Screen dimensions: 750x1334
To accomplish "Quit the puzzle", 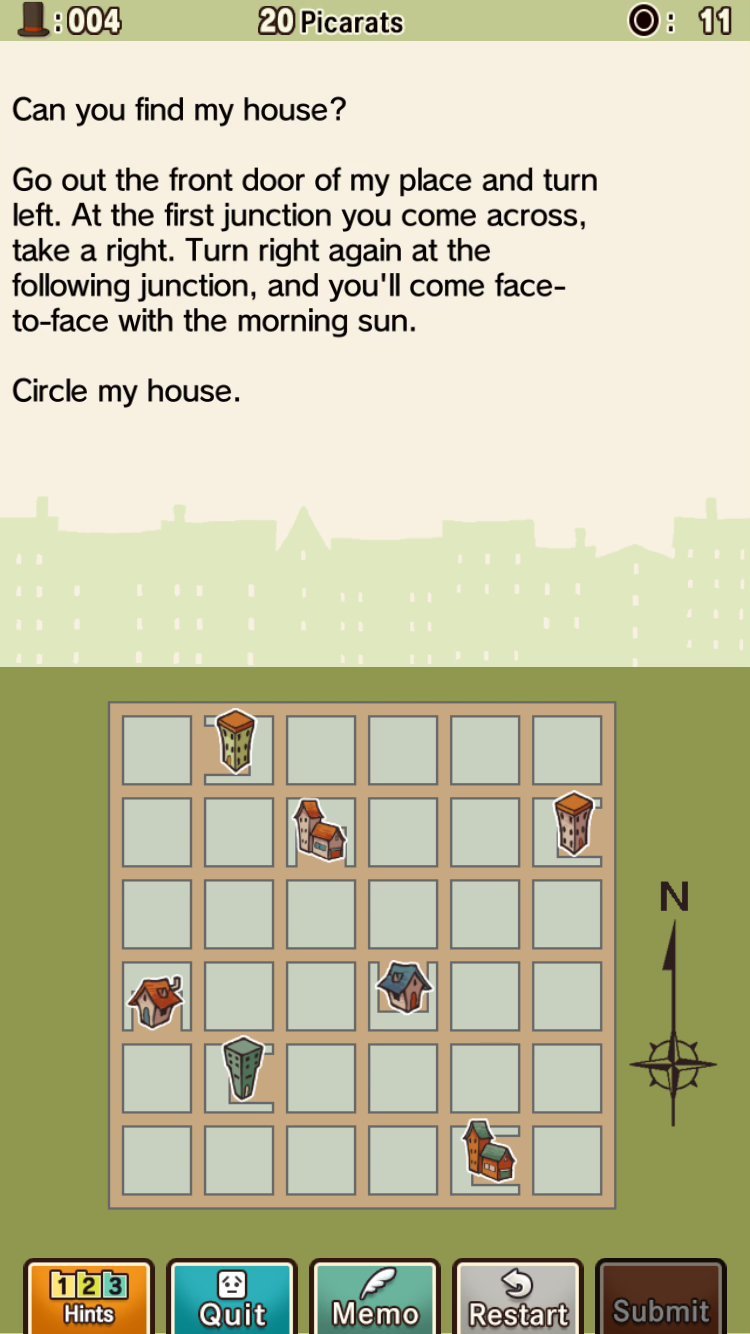I will pyautogui.click(x=232, y=1296).
